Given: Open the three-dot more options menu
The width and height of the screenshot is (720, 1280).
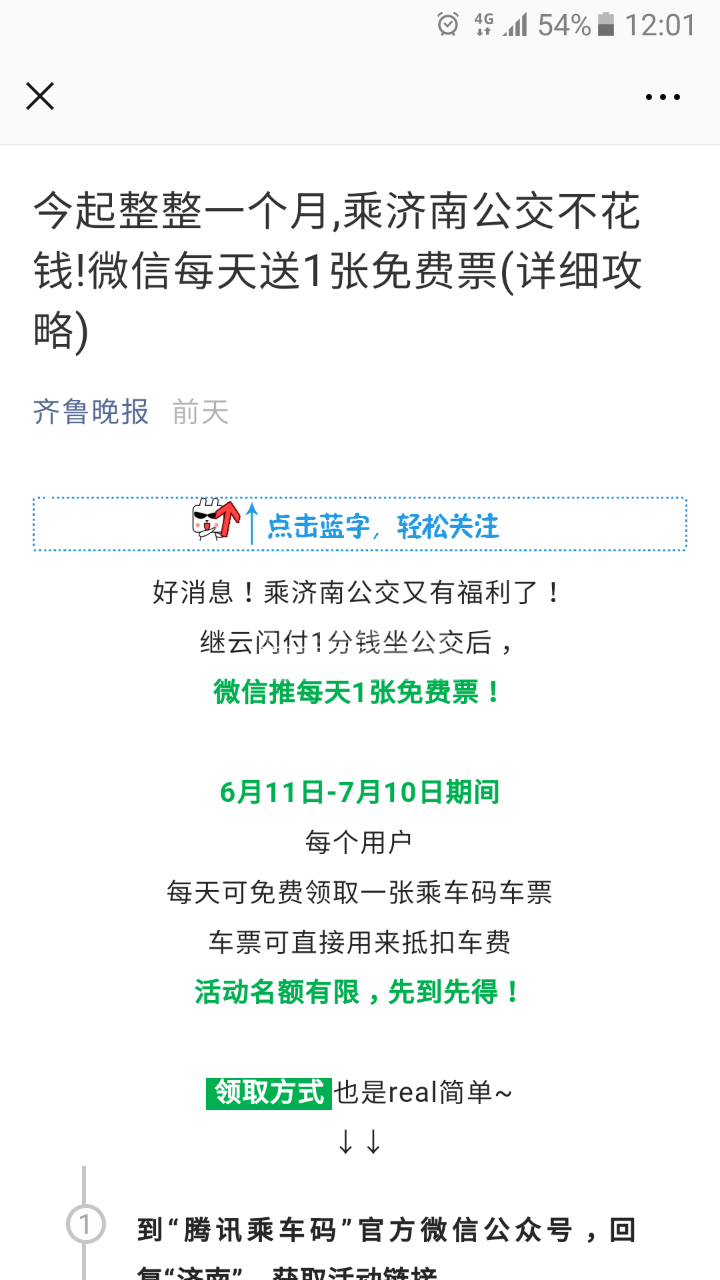Looking at the screenshot, I should (662, 97).
